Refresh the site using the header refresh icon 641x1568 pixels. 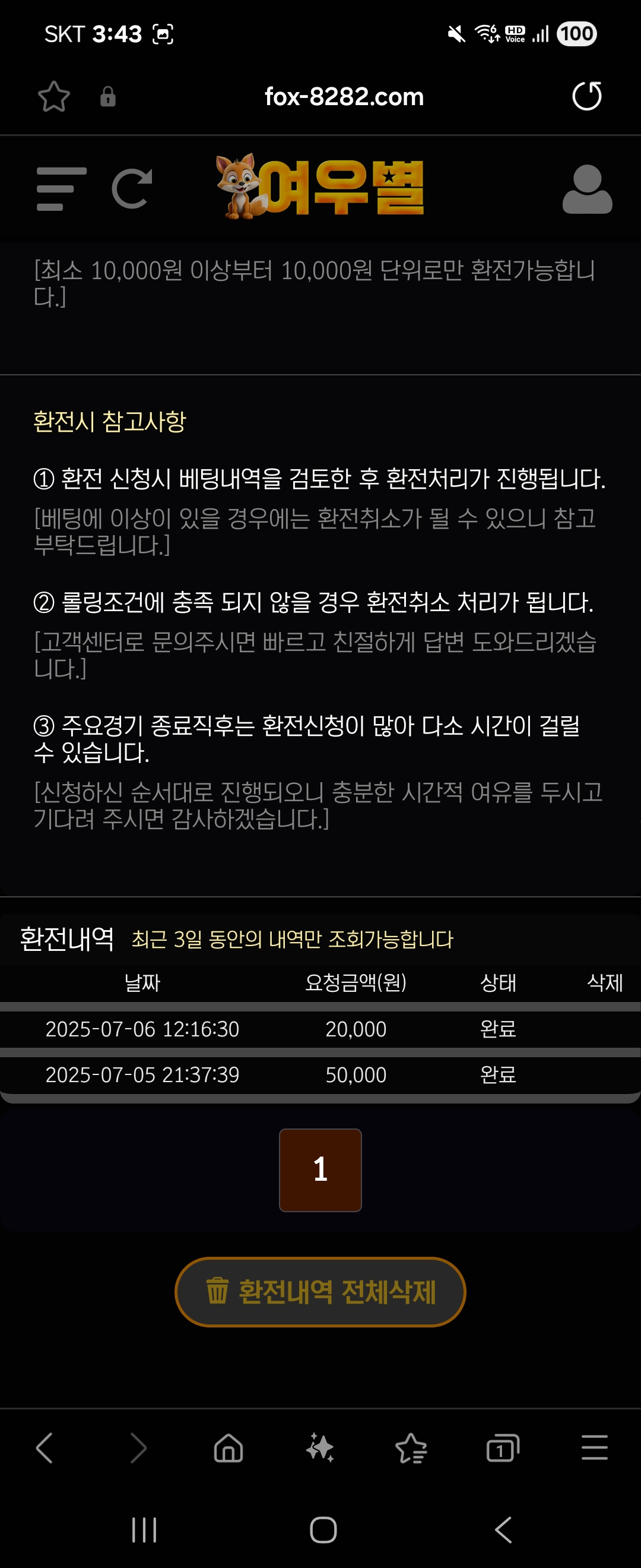tap(132, 189)
